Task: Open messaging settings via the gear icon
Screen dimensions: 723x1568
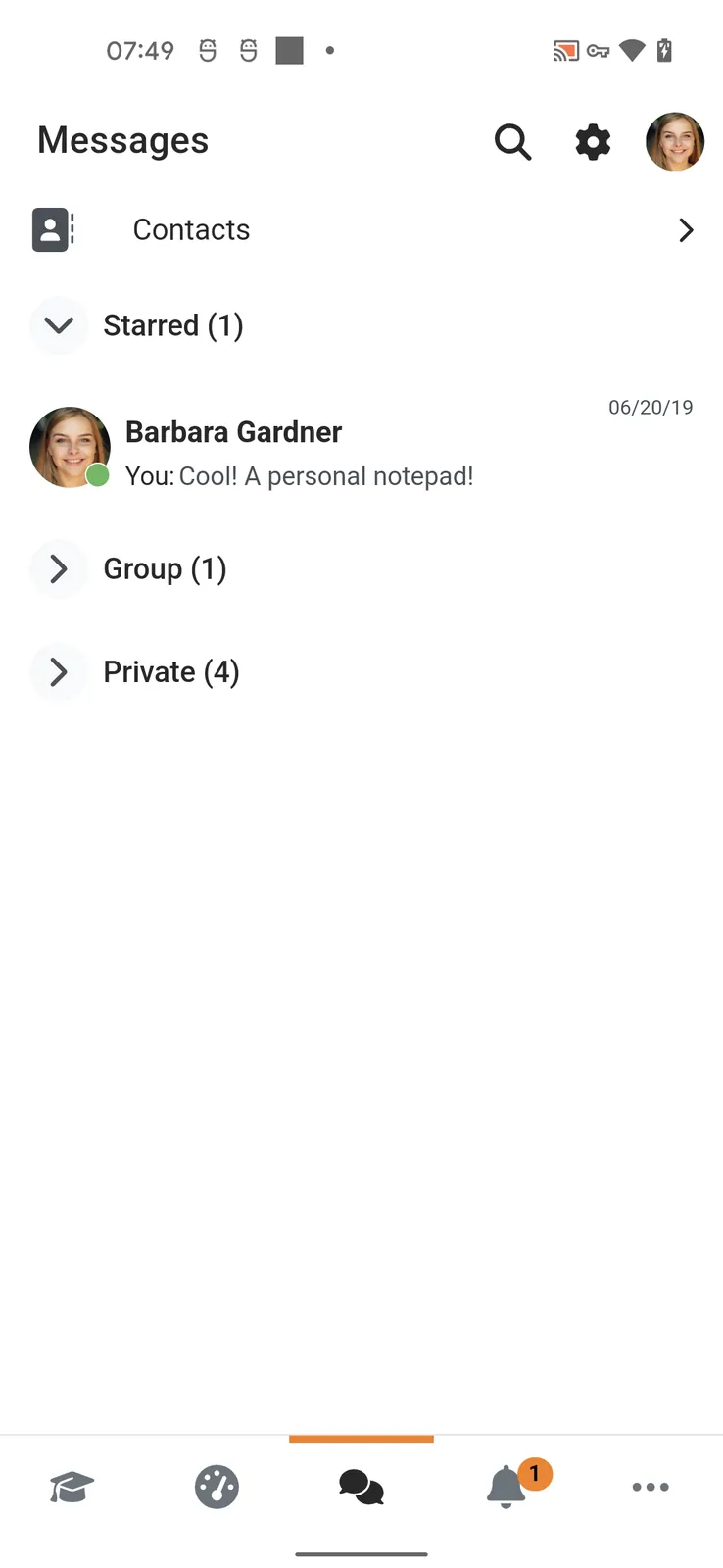Action: (x=593, y=142)
